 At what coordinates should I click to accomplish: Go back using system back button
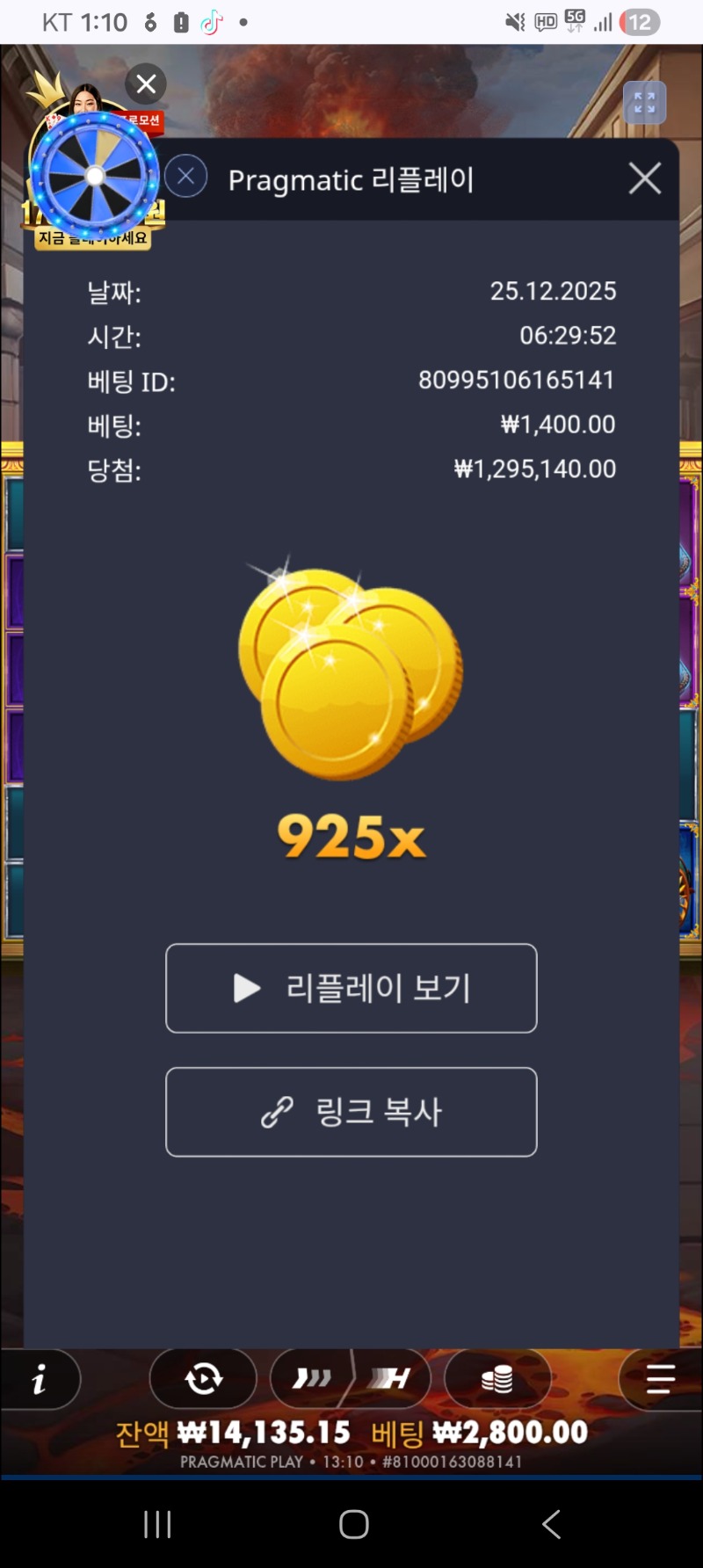click(551, 1524)
